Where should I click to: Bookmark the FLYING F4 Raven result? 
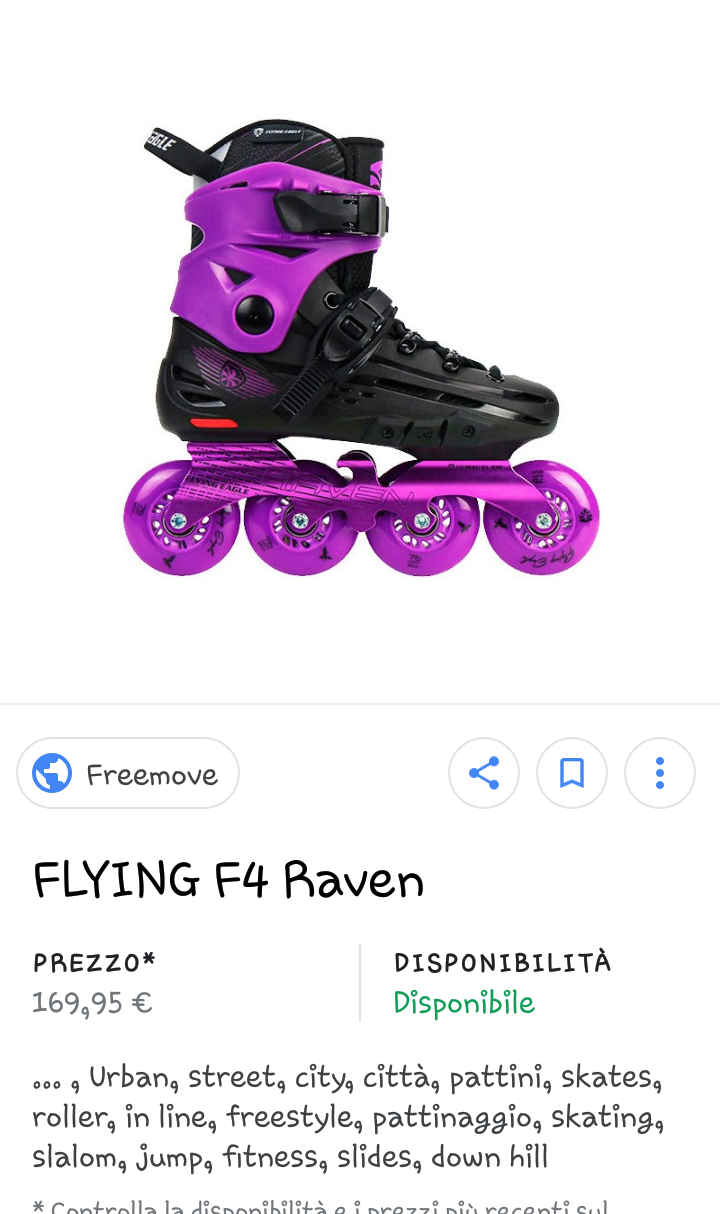(x=572, y=773)
